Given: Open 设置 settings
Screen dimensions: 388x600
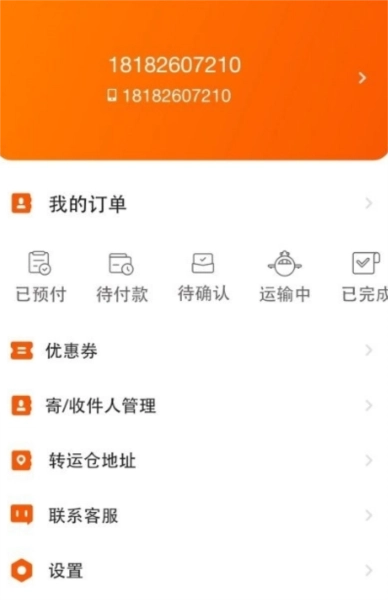Looking at the screenshot, I should tap(194, 571).
